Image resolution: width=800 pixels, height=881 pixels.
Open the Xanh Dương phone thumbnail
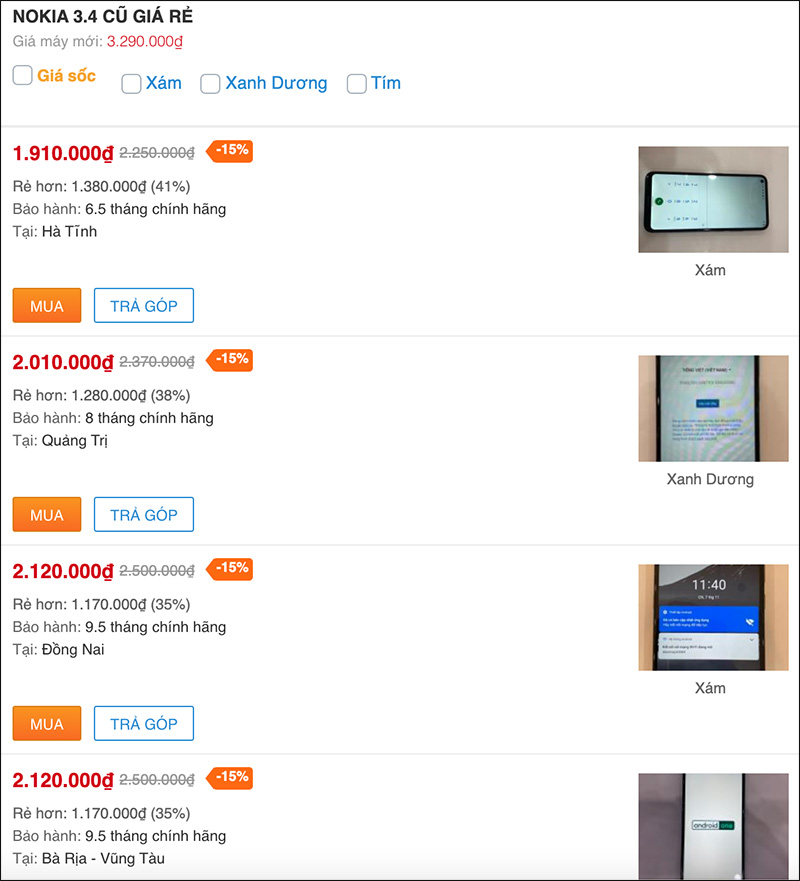click(712, 408)
